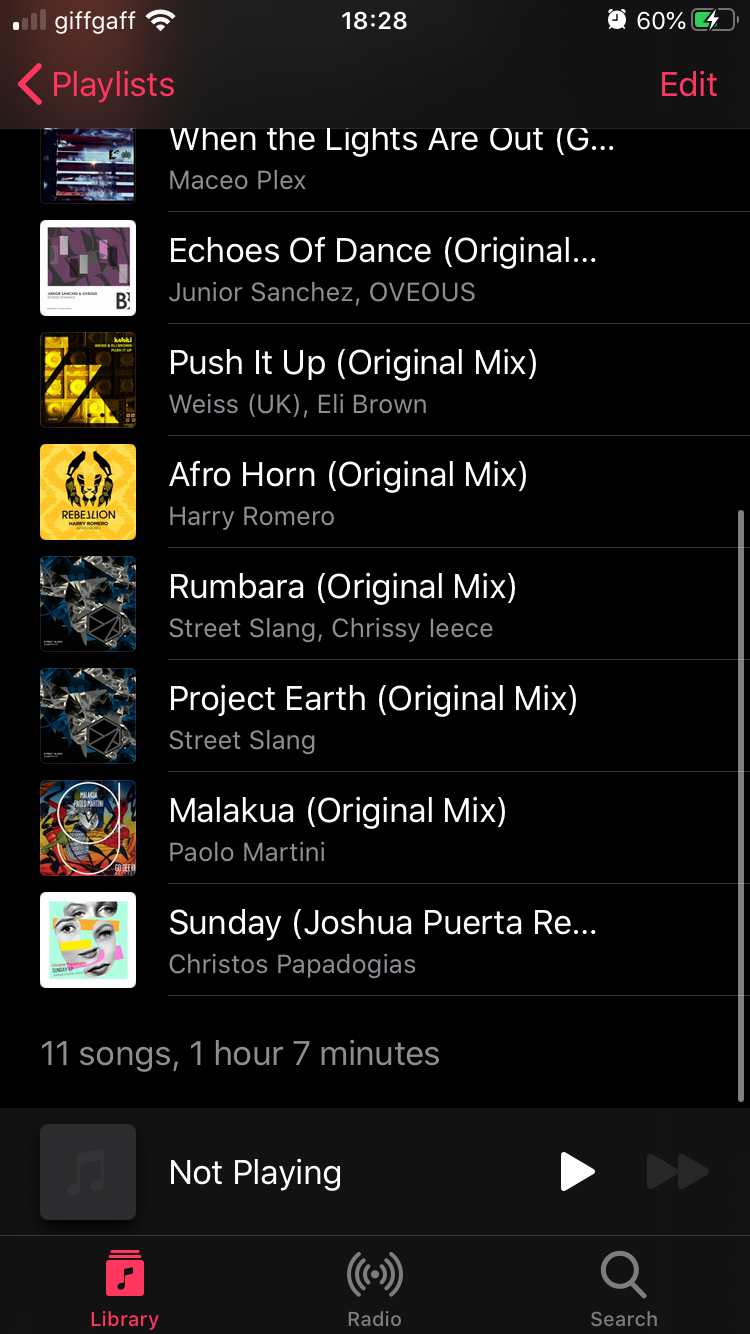
Task: Play When the Lights Are Out by Maceo Plex
Action: (392, 160)
